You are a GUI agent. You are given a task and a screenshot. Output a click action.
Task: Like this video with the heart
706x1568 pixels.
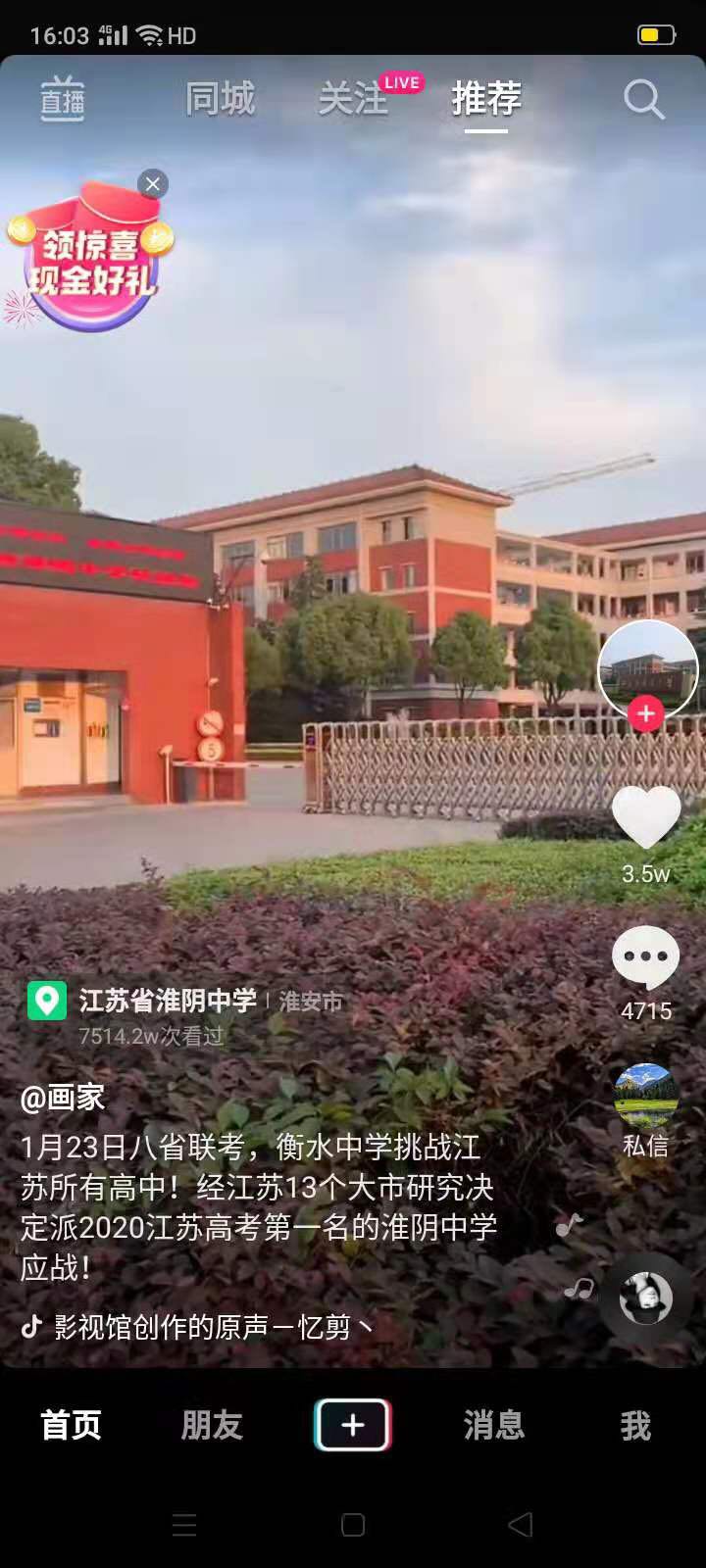click(646, 817)
